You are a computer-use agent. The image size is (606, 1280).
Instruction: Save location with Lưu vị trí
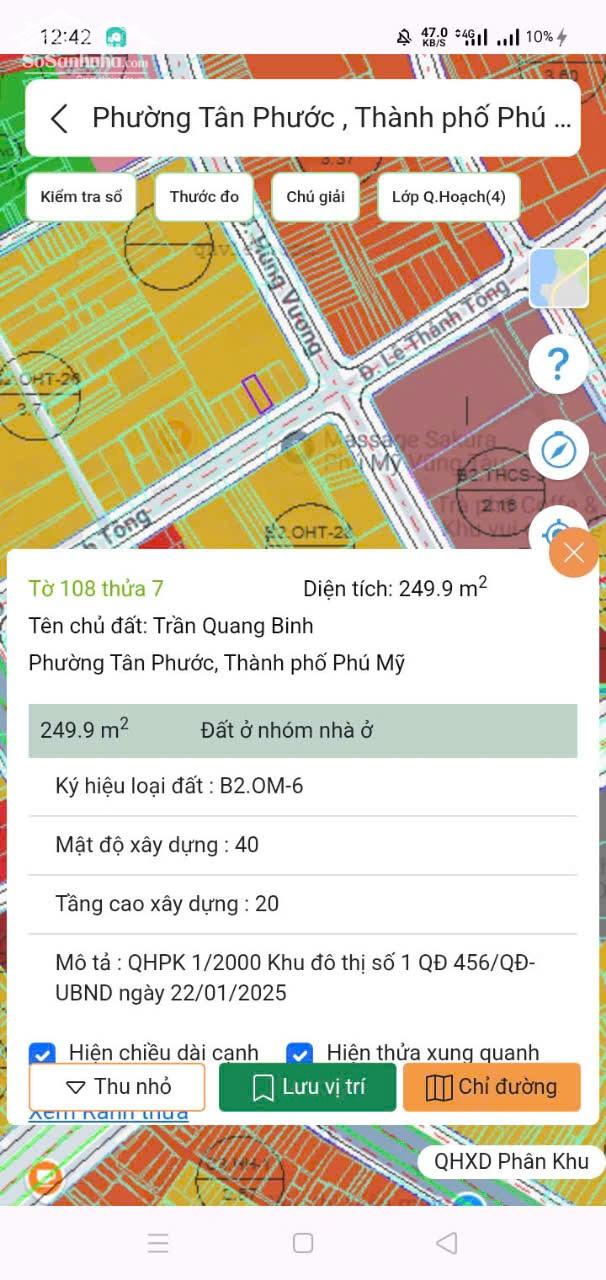tap(307, 1087)
